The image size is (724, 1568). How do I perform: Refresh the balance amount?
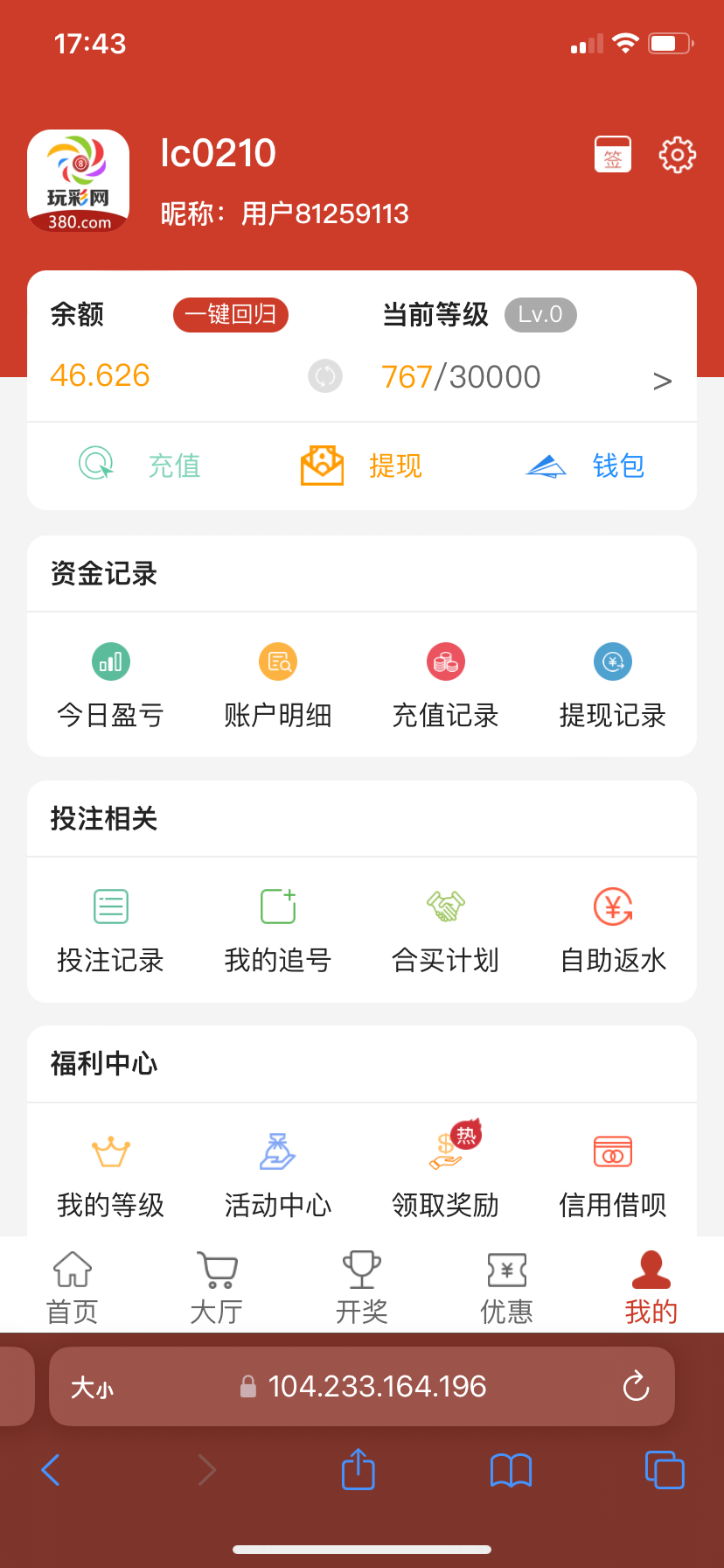pyautogui.click(x=325, y=376)
